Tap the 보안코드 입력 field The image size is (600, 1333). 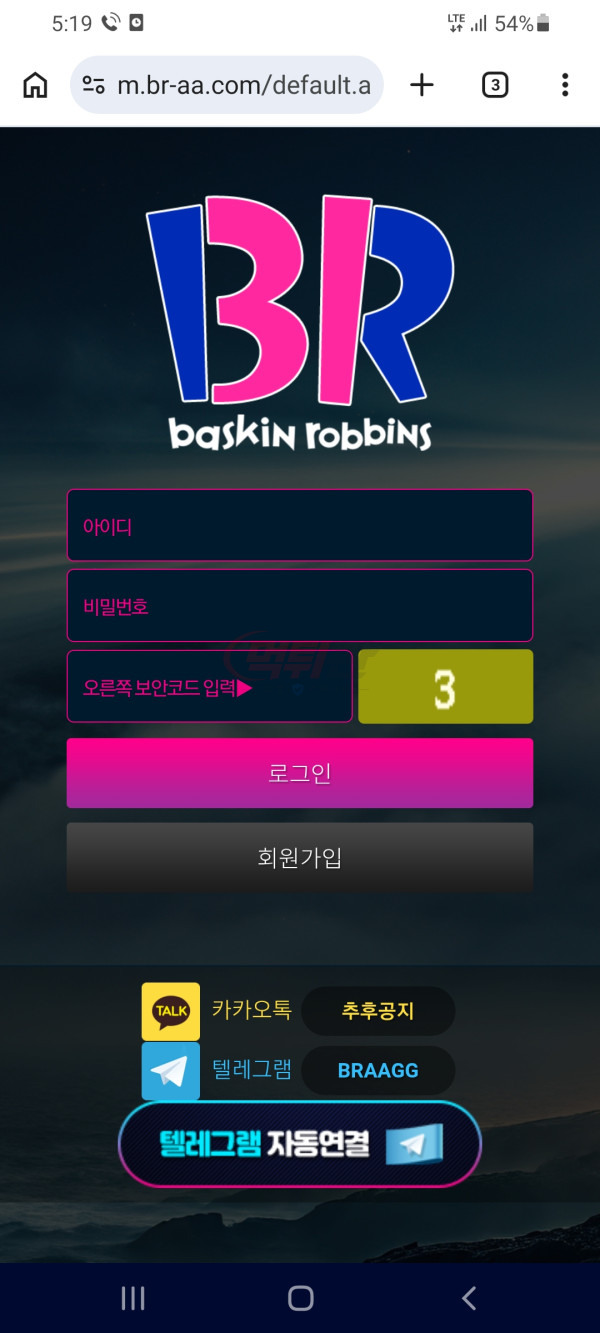[x=210, y=686]
